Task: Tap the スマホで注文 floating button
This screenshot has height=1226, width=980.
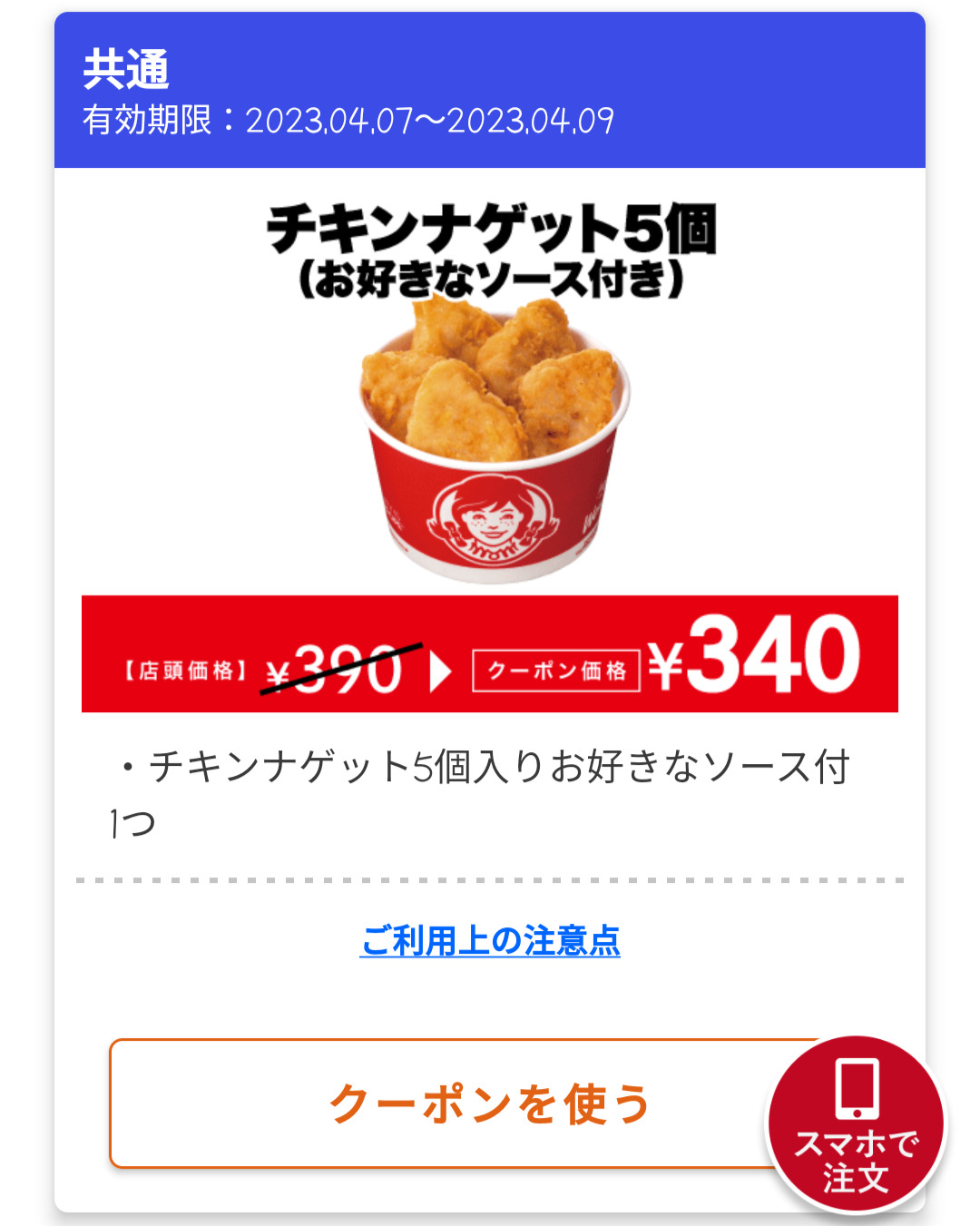Action: click(x=856, y=1124)
